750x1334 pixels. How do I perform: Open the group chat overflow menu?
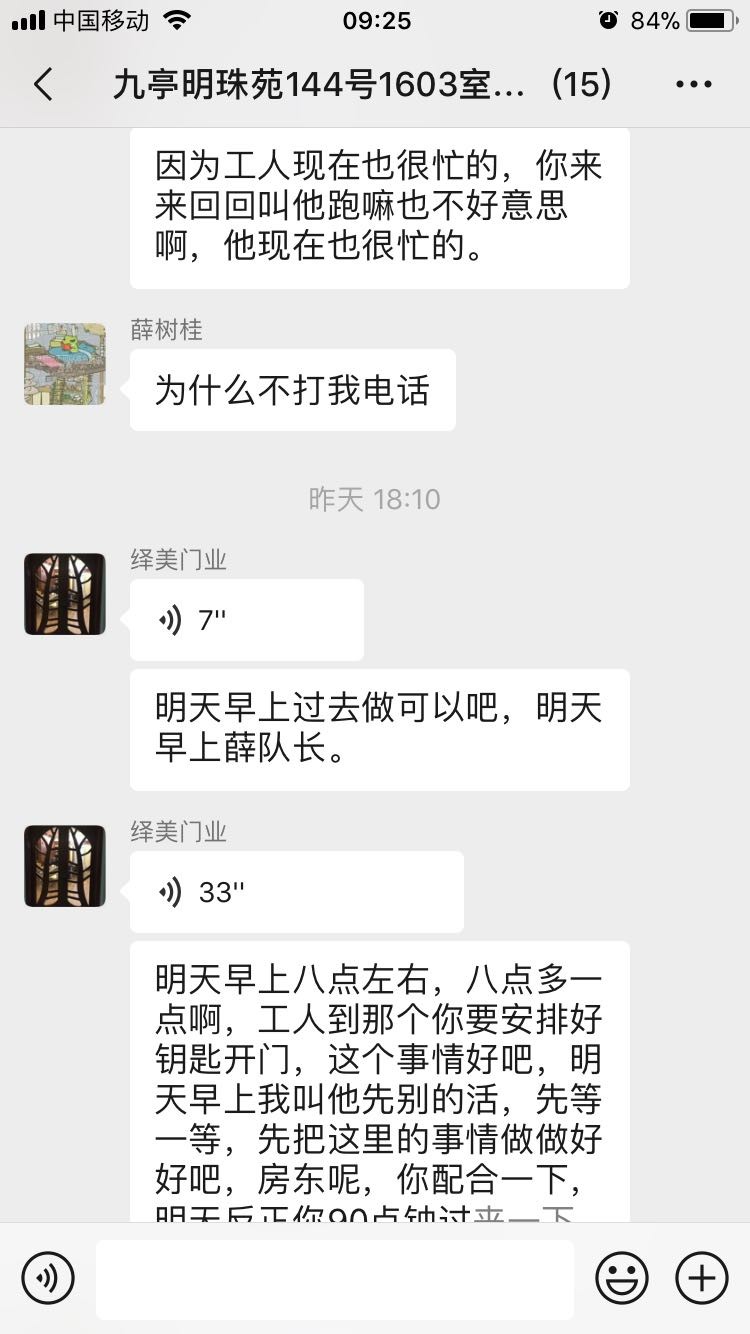pyautogui.click(x=693, y=85)
